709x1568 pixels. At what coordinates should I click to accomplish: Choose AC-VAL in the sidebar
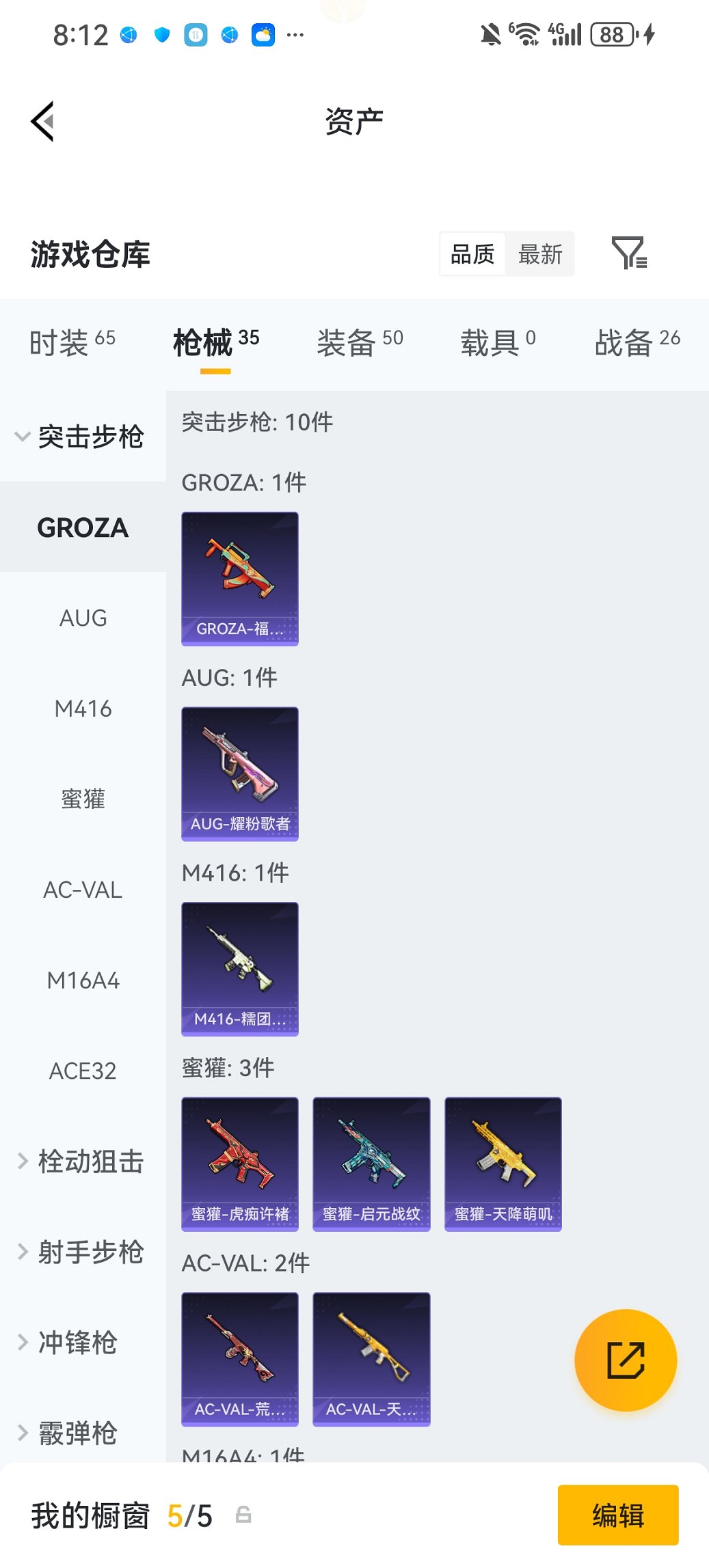pos(83,890)
